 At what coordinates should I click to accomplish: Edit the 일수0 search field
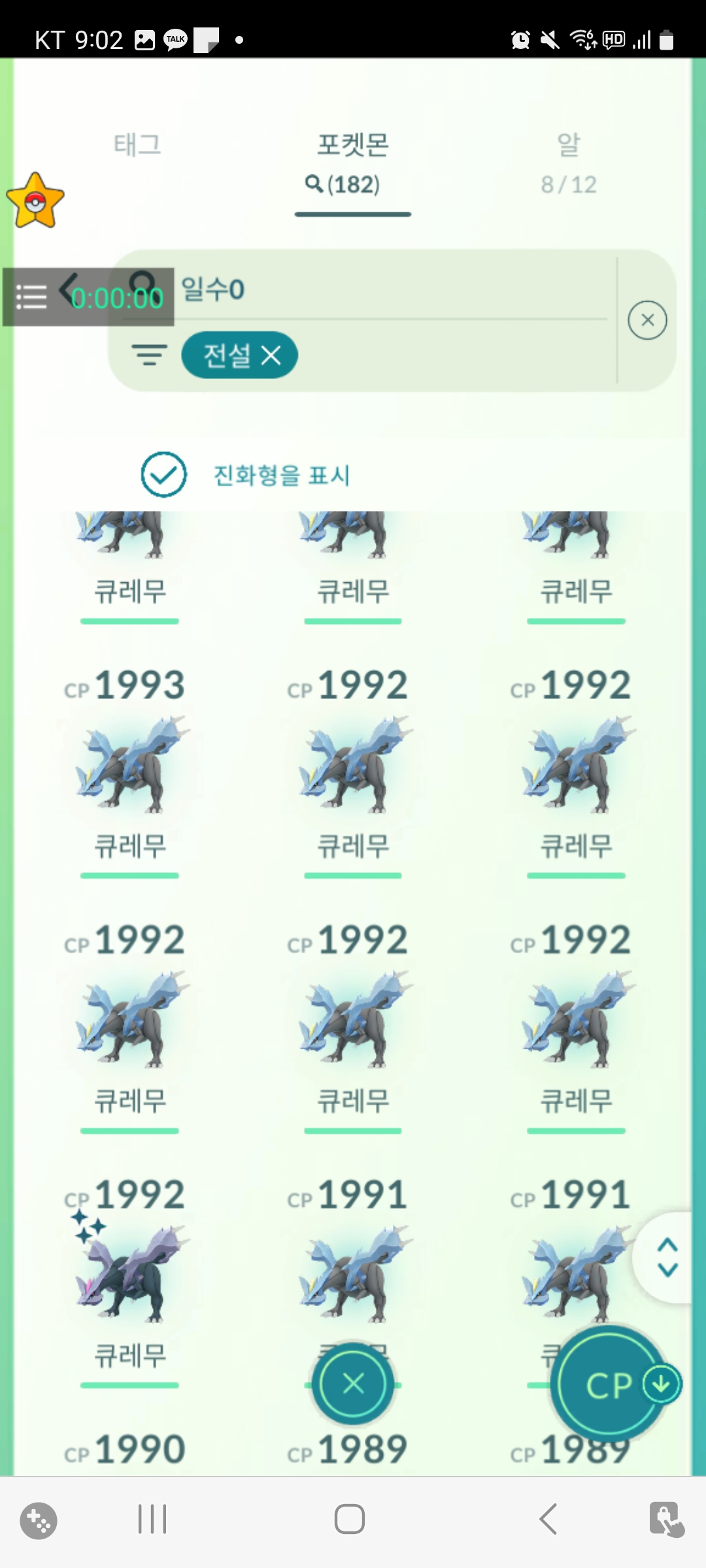pos(392,290)
